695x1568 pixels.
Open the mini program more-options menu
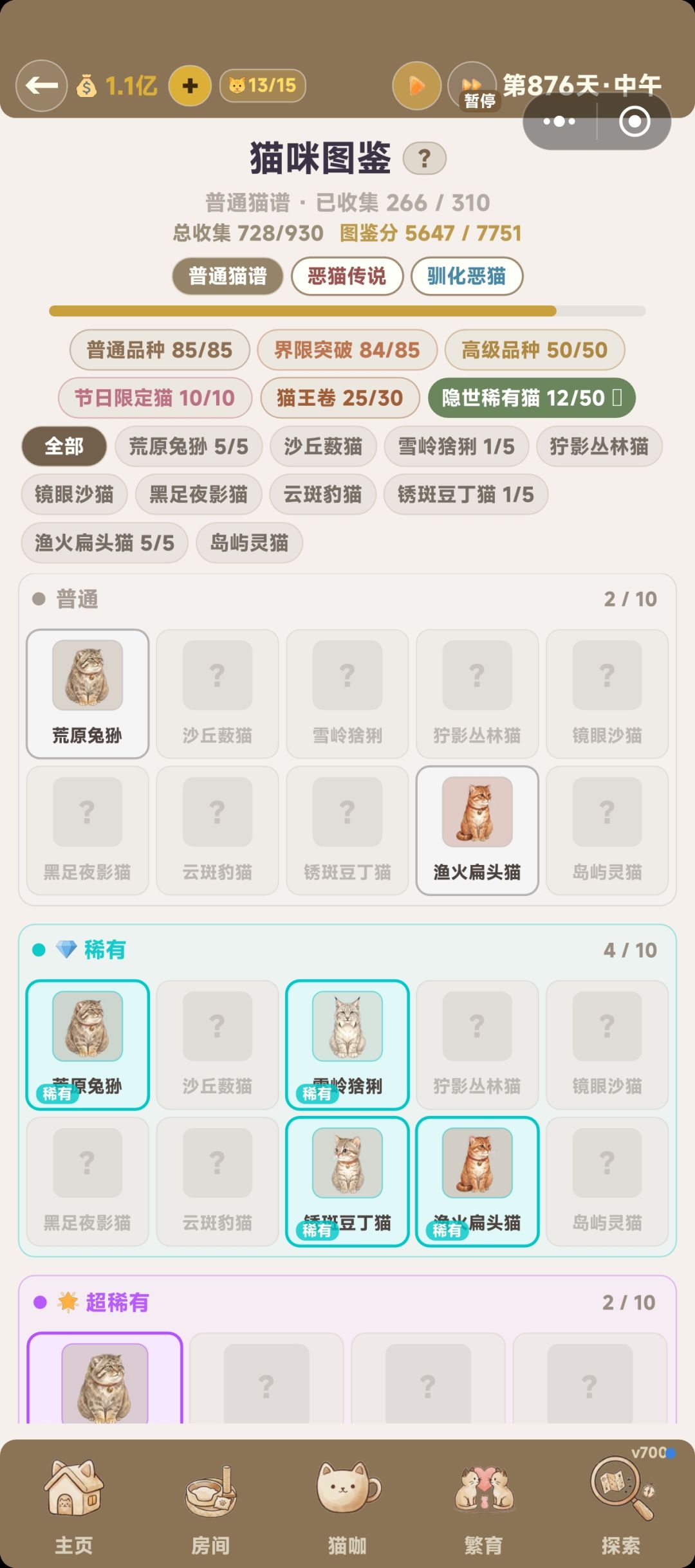(x=559, y=121)
